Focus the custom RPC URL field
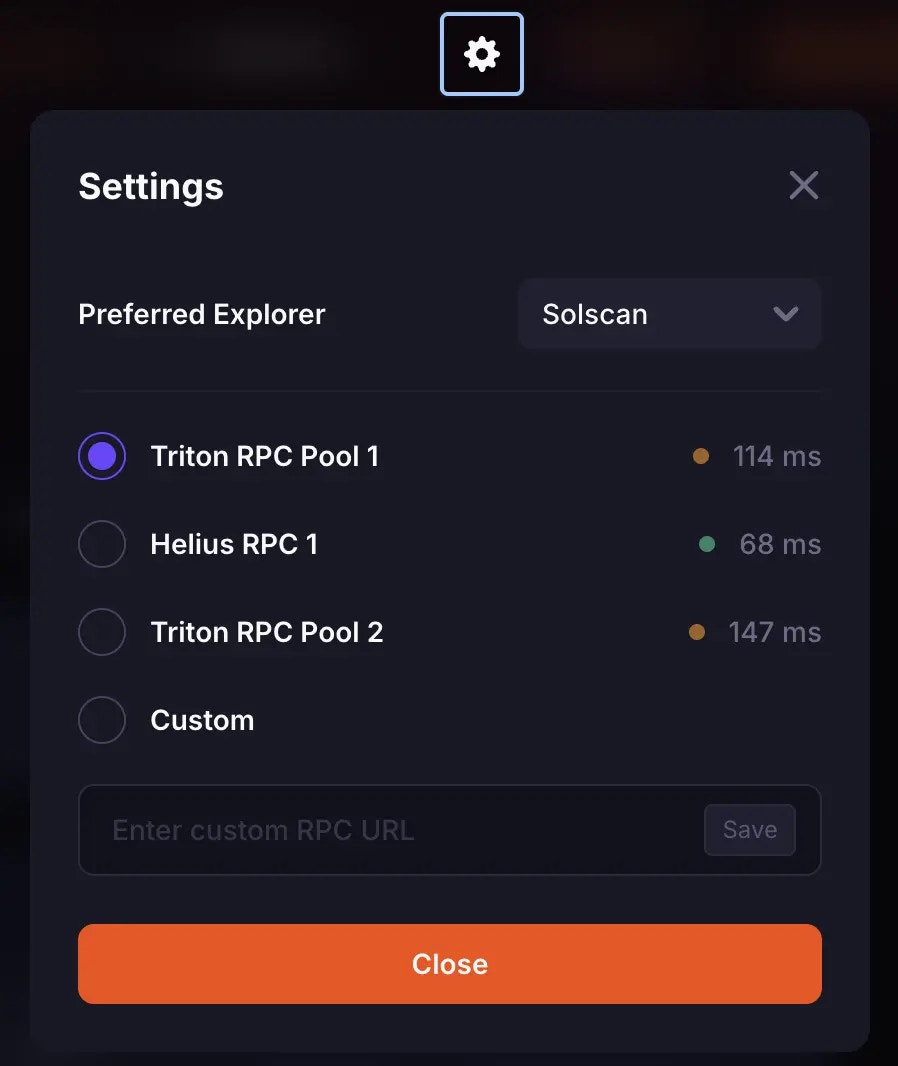This screenshot has height=1066, width=898. pyautogui.click(x=390, y=830)
